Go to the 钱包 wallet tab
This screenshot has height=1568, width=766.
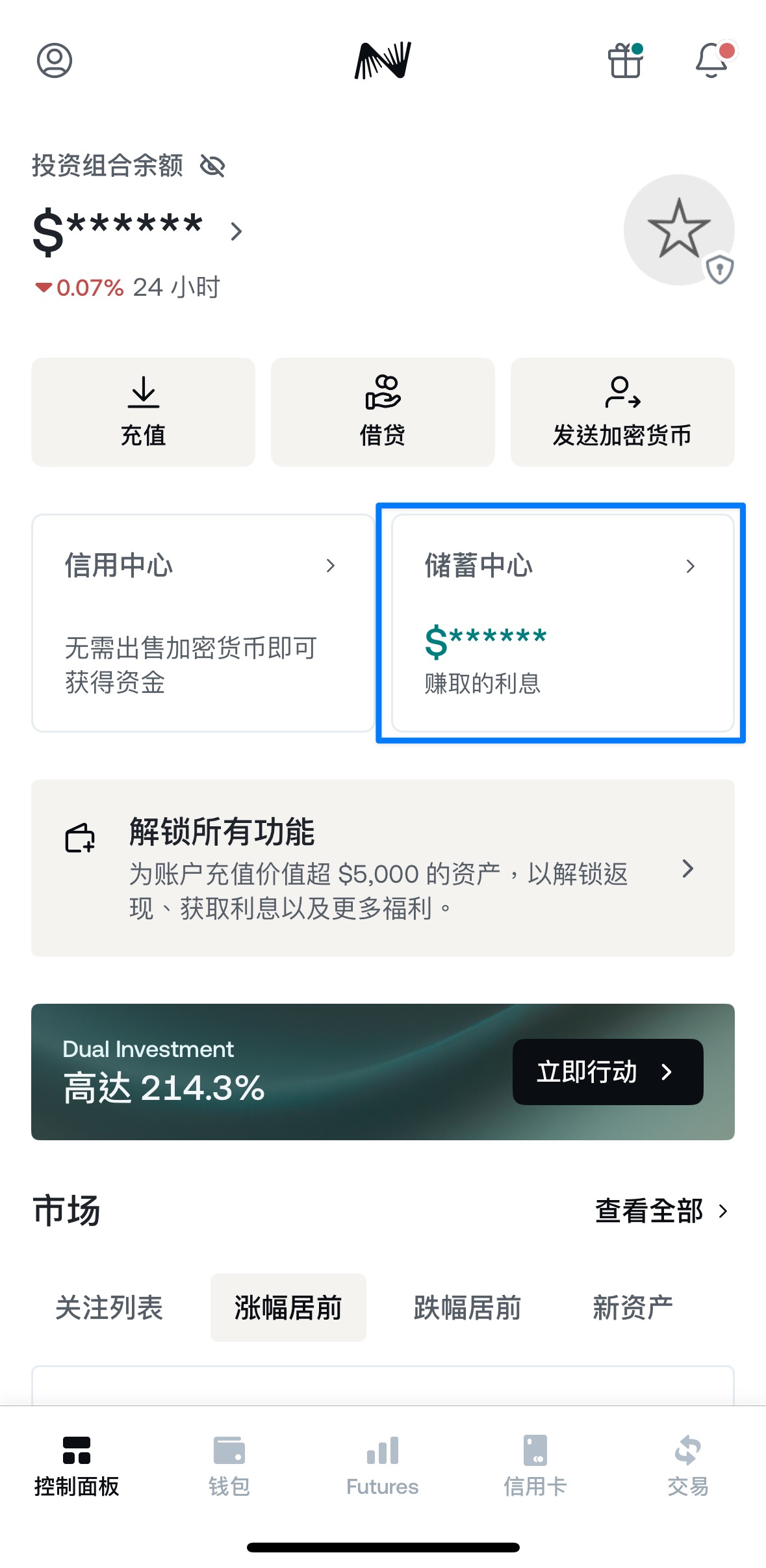(229, 1466)
